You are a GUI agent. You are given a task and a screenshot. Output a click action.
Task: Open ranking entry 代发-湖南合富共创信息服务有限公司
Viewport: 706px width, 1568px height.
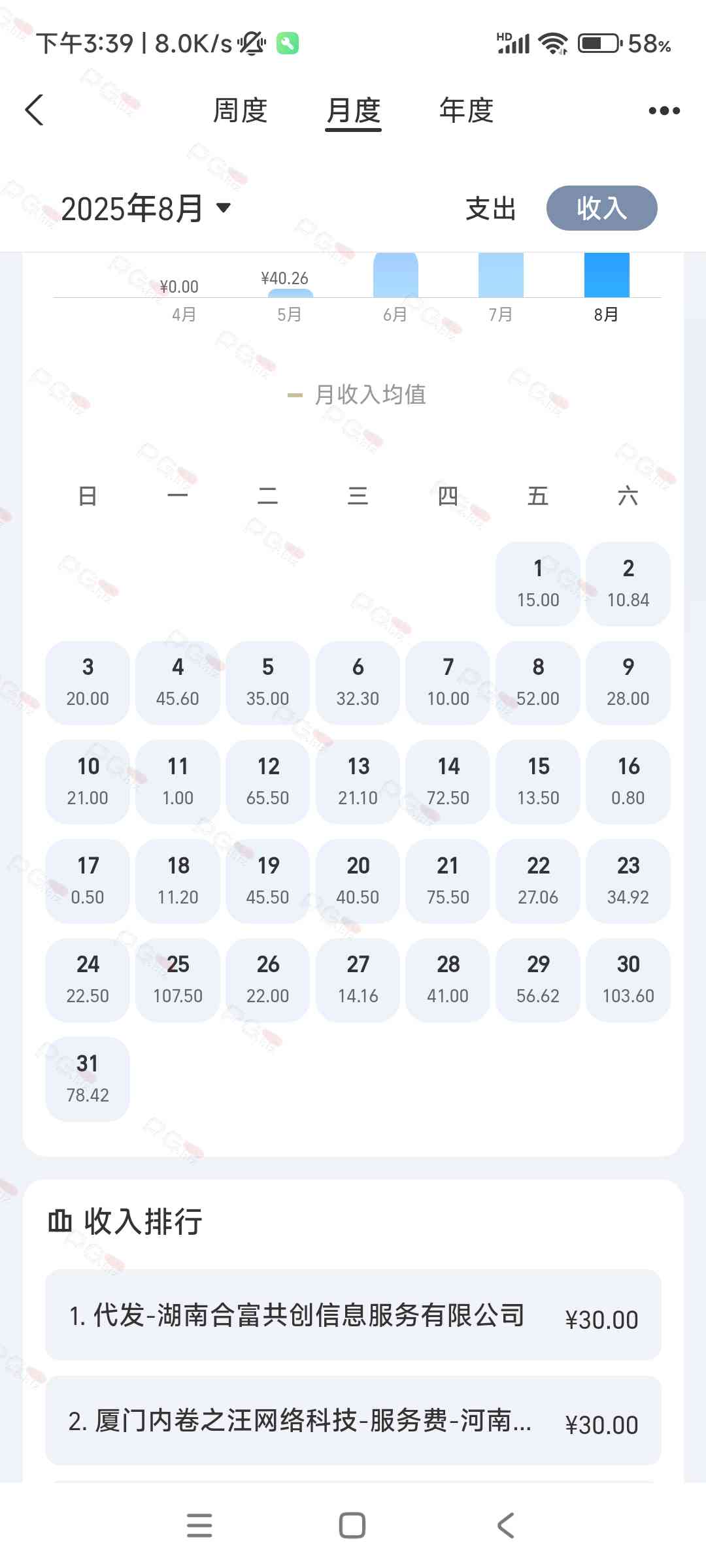353,1315
